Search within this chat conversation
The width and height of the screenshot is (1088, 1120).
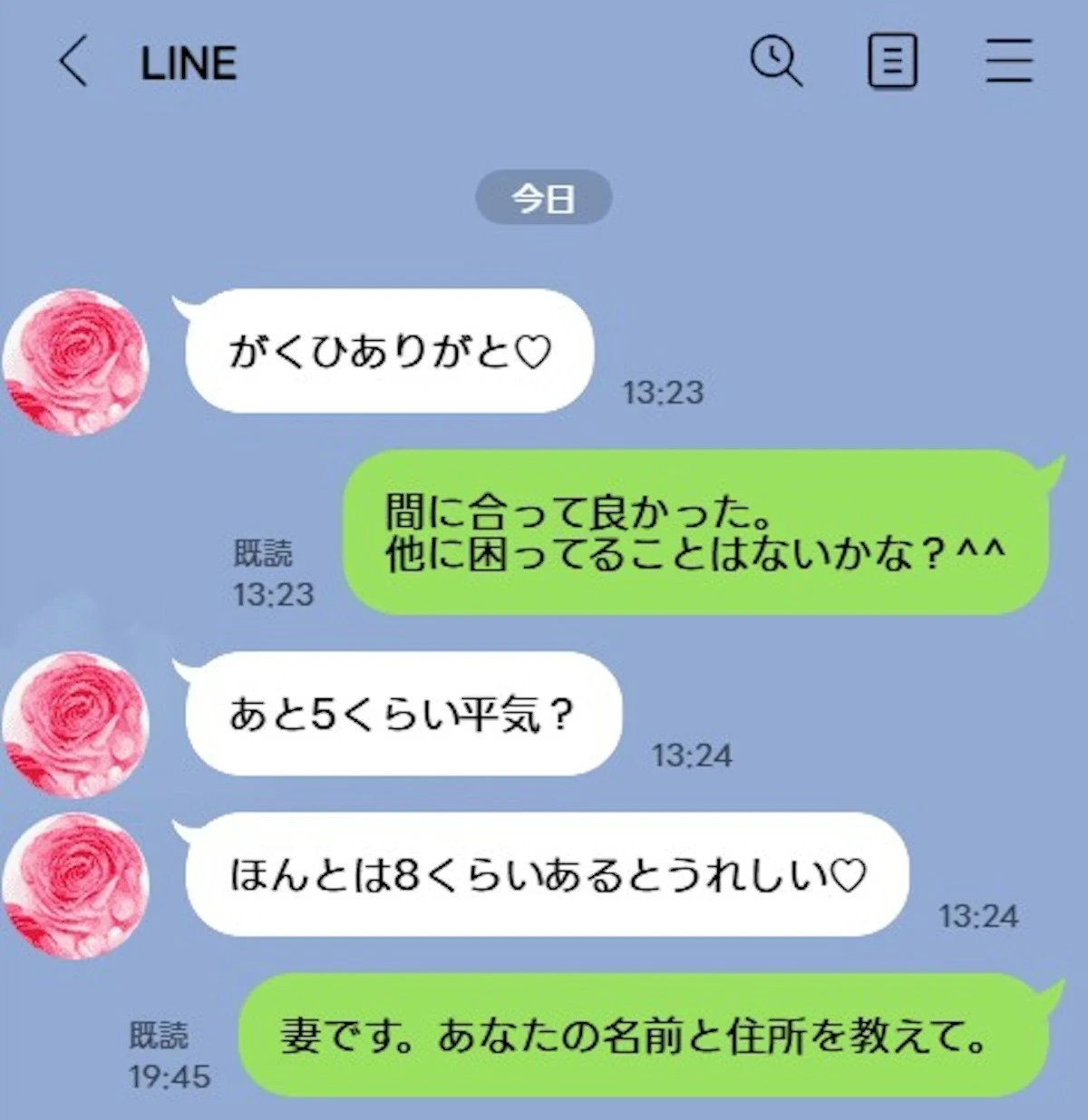[x=776, y=61]
